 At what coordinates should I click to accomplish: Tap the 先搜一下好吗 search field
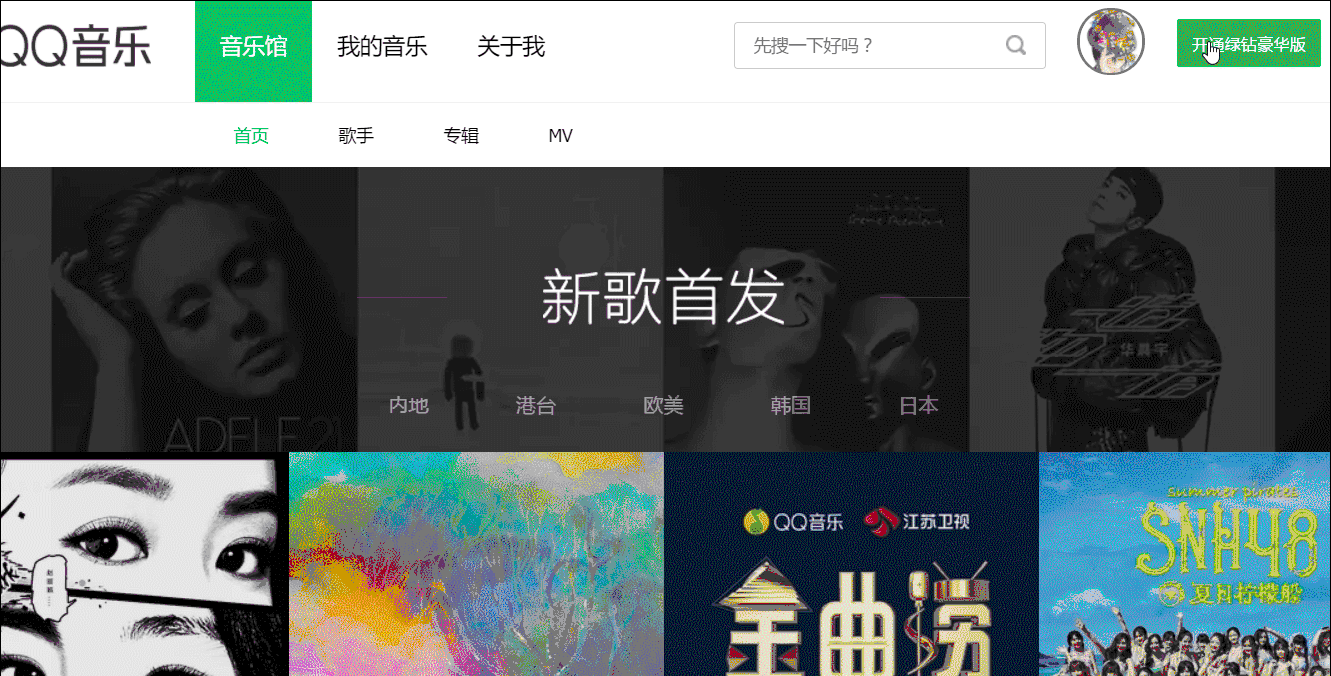pyautogui.click(x=889, y=46)
